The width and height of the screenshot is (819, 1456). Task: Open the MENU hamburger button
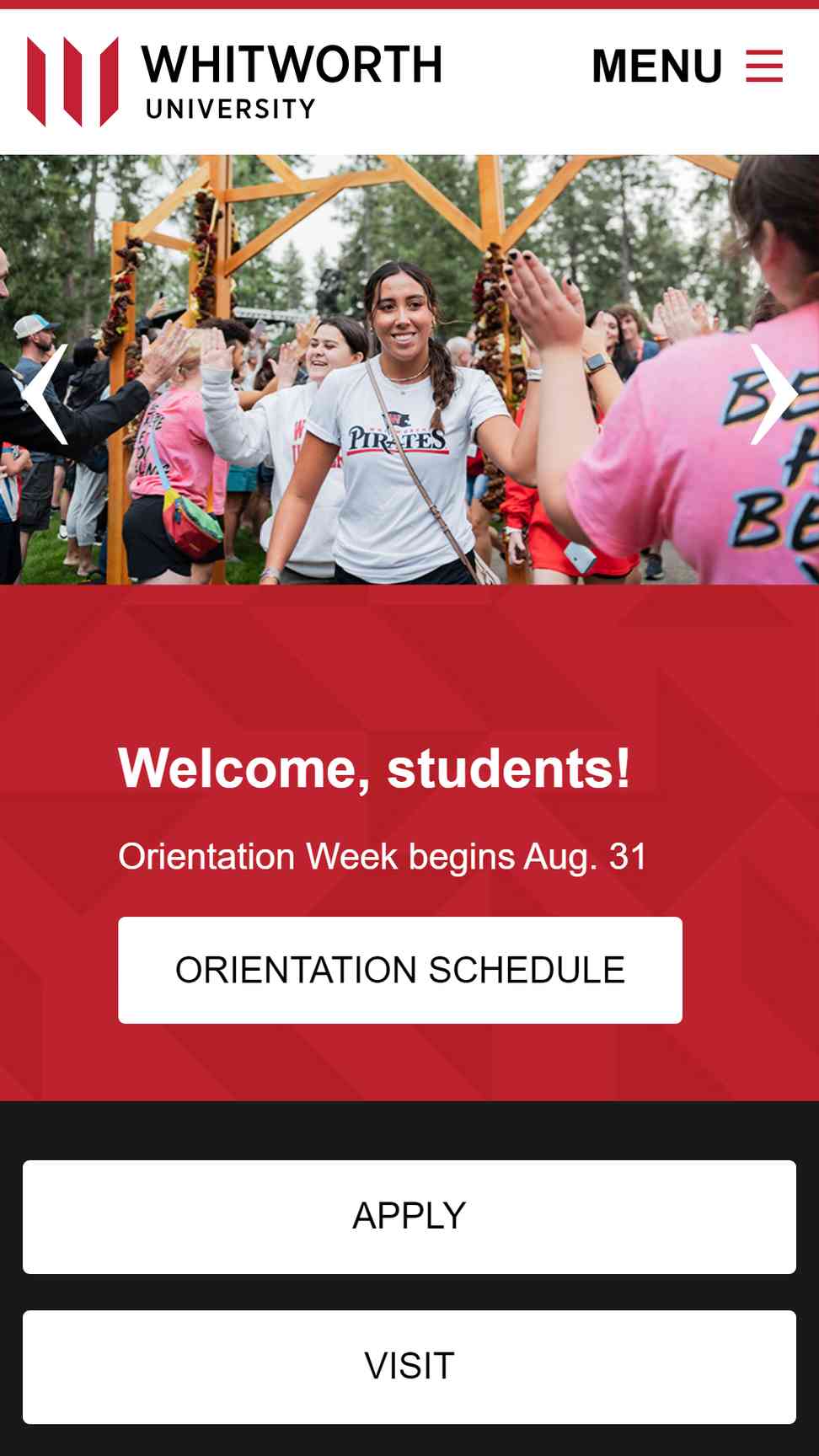[x=687, y=66]
